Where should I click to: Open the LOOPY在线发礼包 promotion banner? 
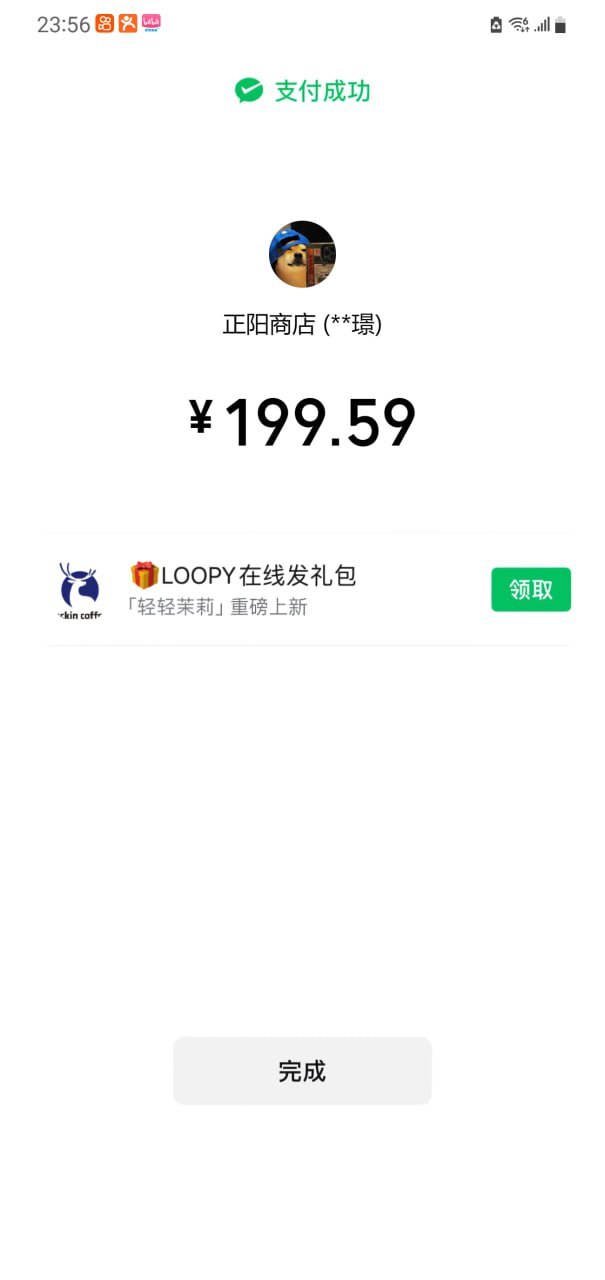click(260, 589)
